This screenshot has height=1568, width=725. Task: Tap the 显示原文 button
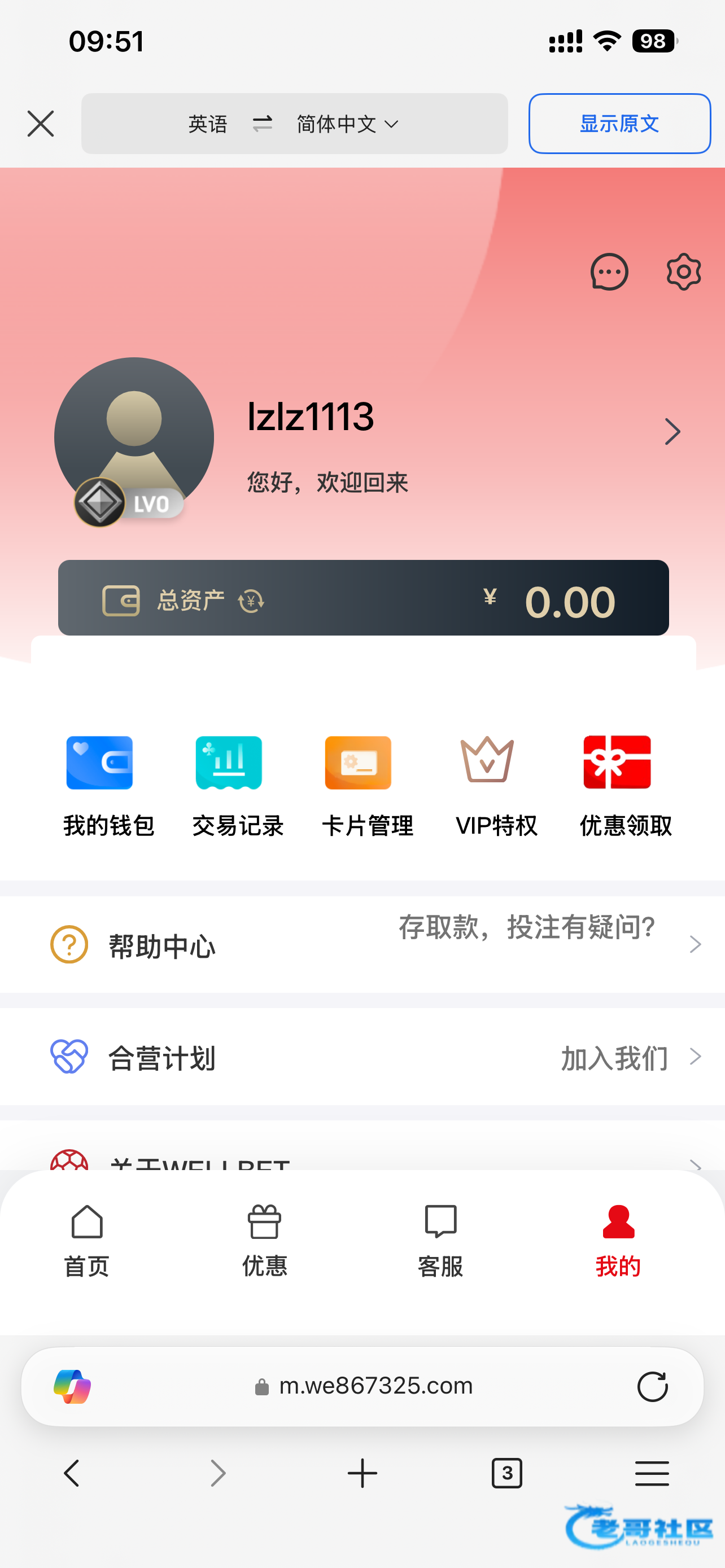pos(619,124)
